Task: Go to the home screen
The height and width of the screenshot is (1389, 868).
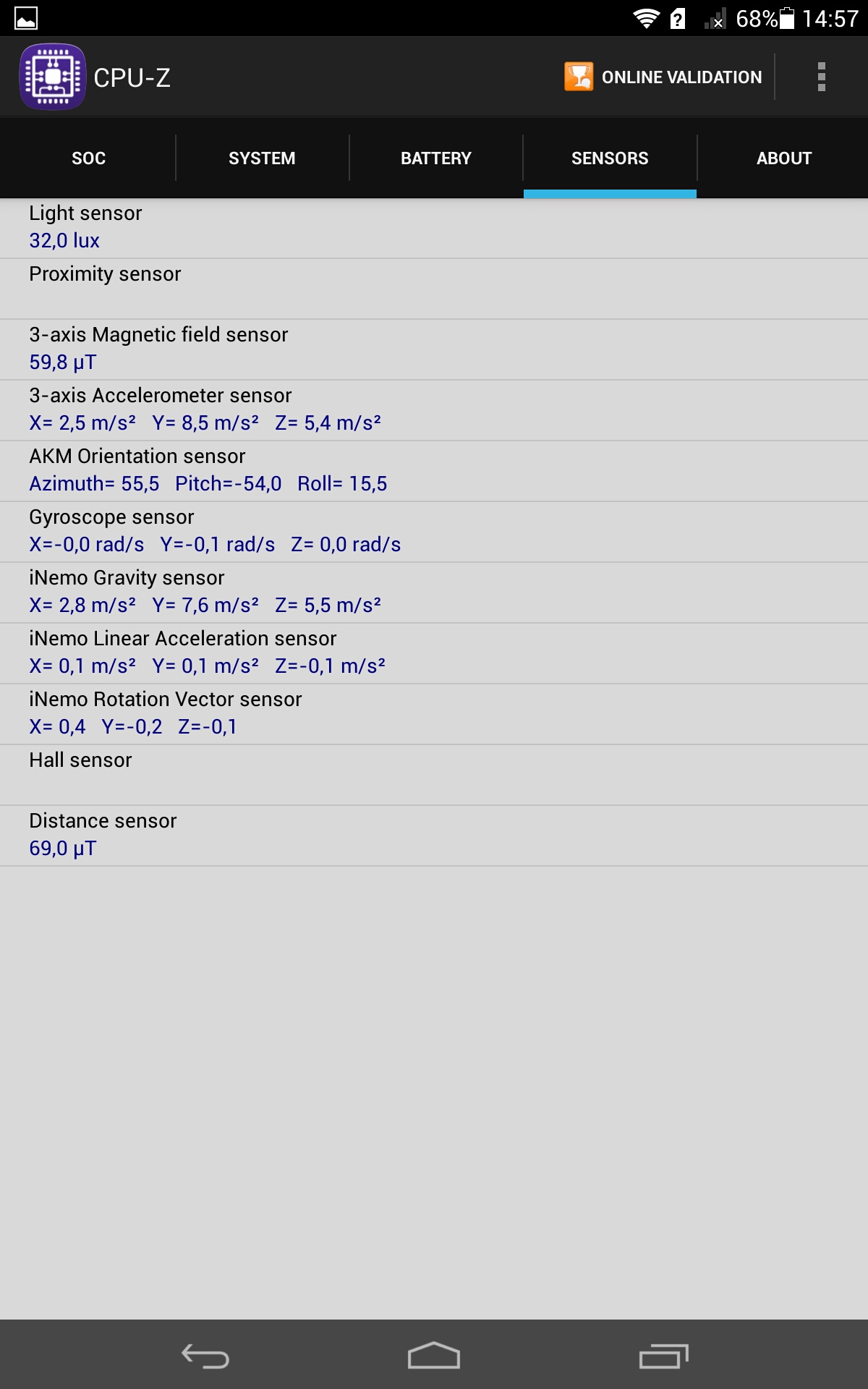Action: 434,1356
